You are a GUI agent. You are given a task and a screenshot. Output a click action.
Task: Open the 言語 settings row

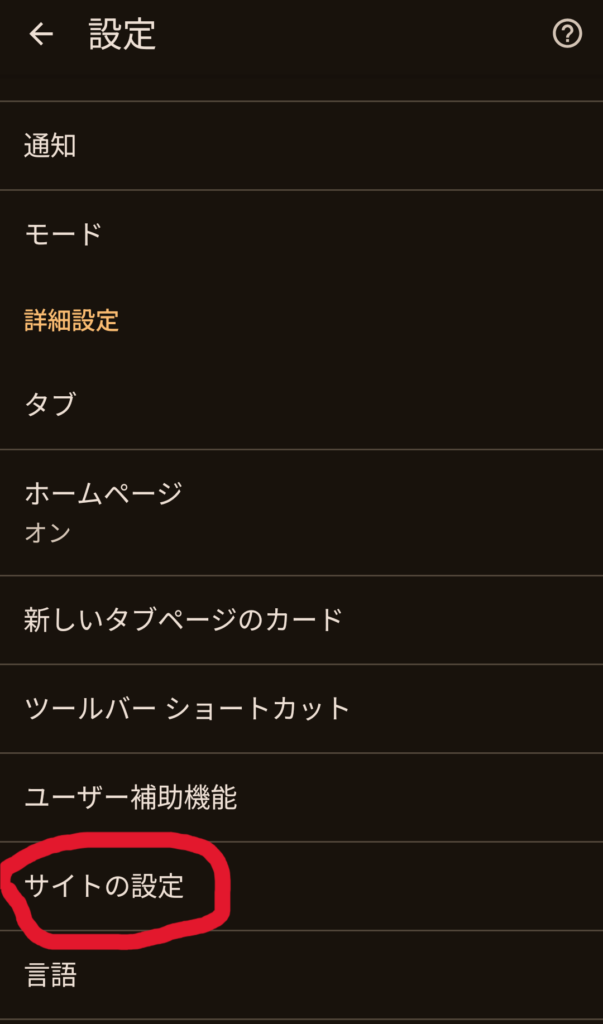[x=301, y=975]
